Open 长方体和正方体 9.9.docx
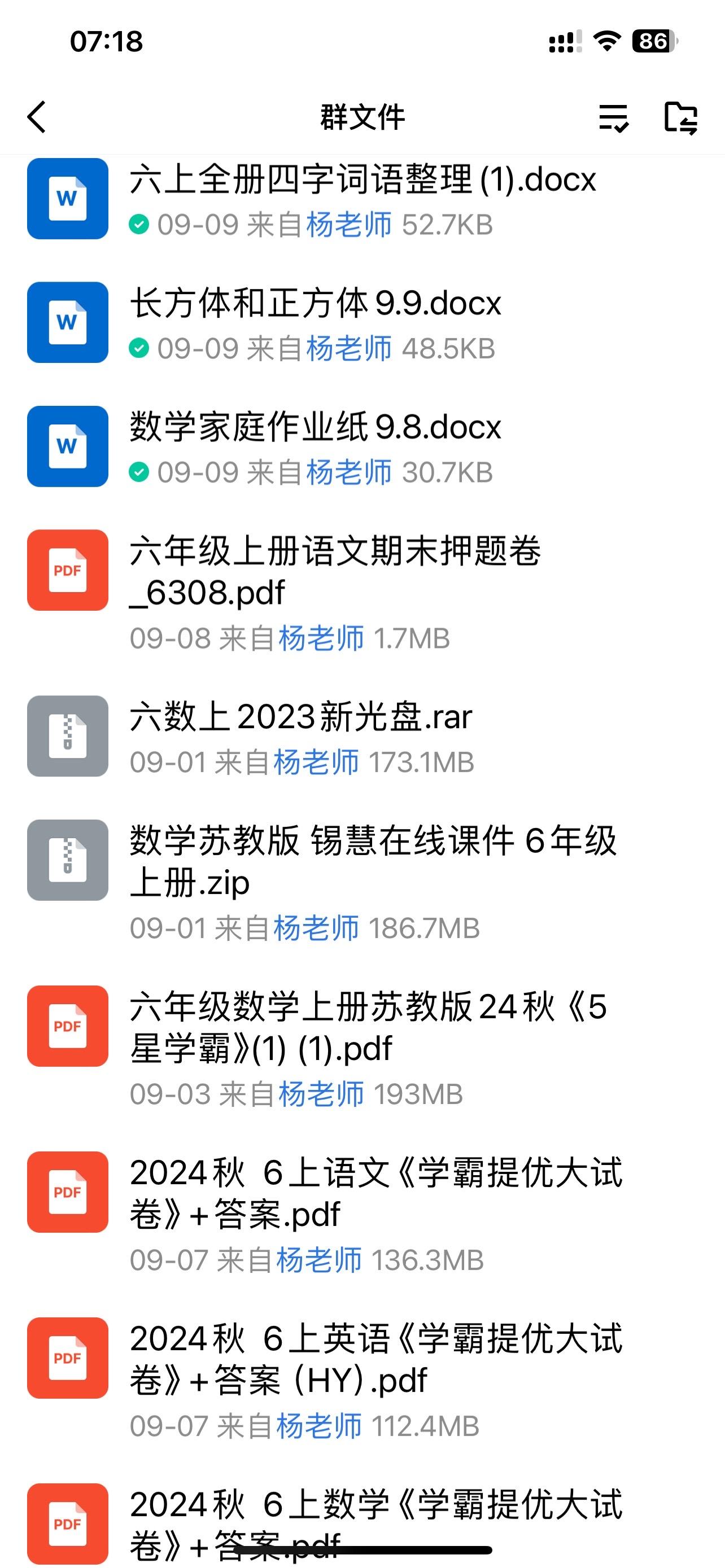Viewport: 725px width, 1568px height. point(362,323)
